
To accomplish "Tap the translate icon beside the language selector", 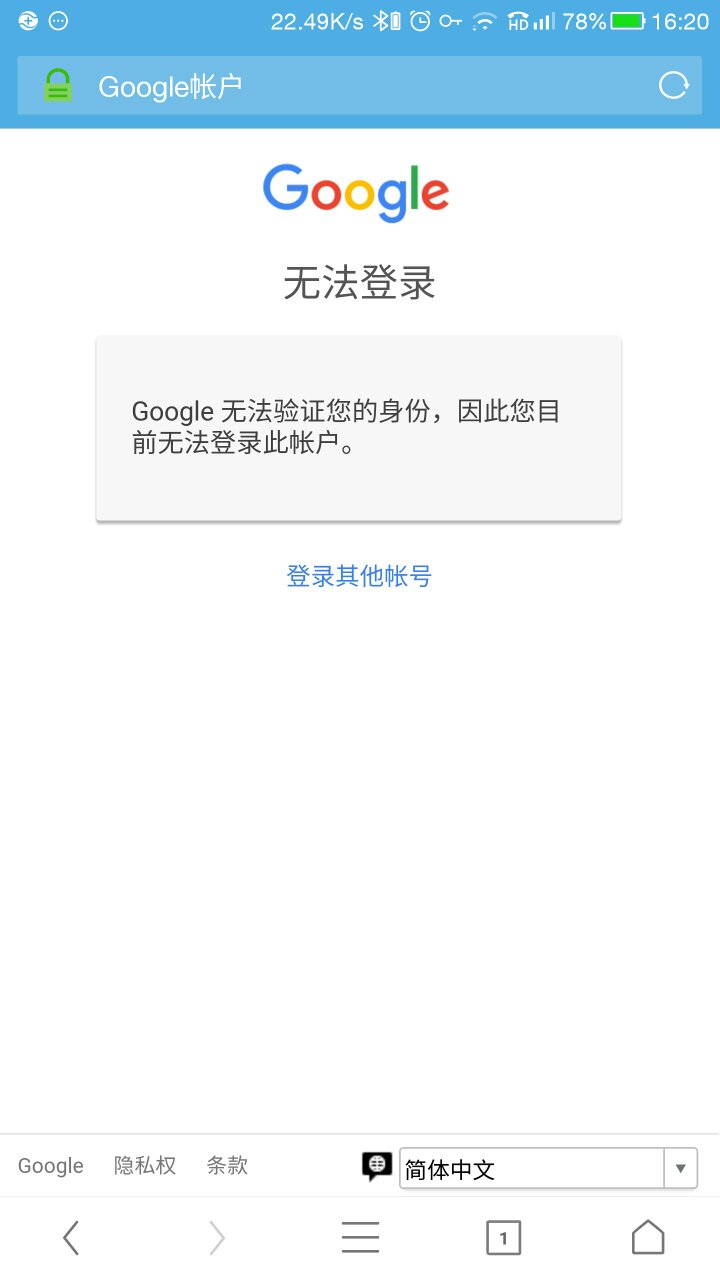I will point(375,1166).
